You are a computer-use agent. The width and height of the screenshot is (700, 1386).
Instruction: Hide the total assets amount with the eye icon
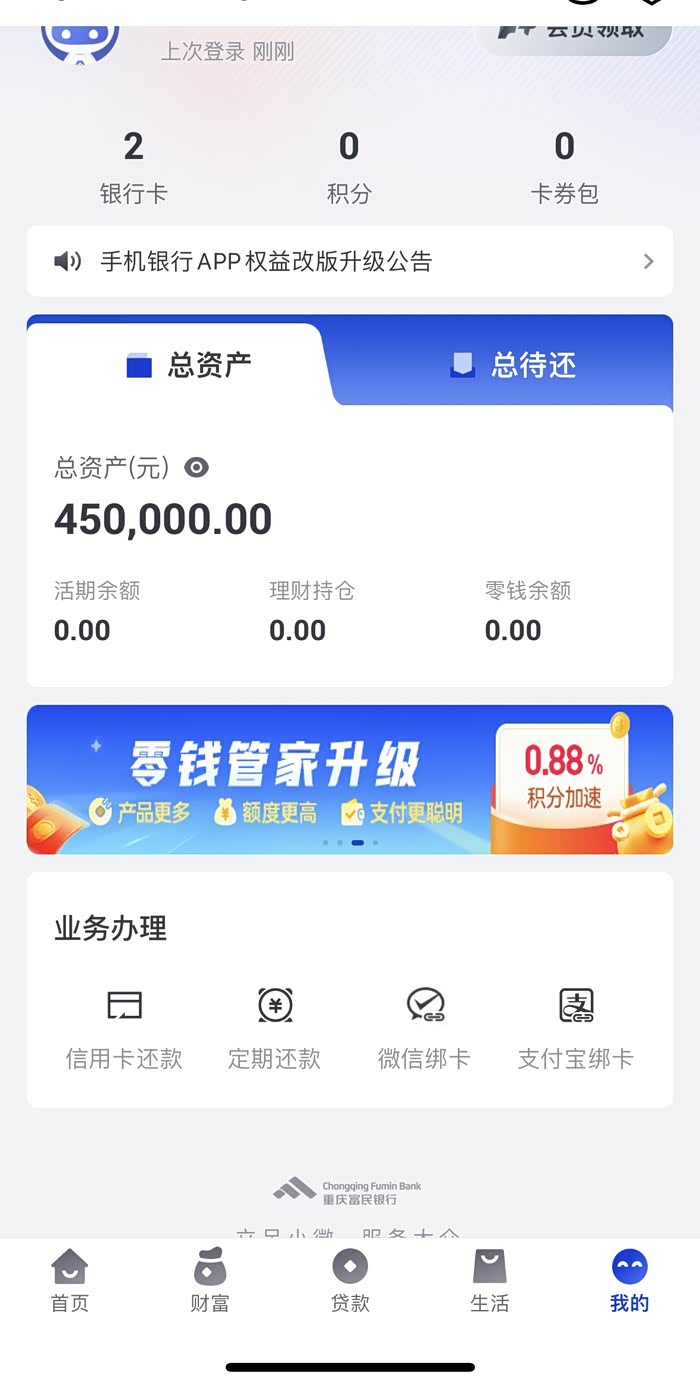point(197,467)
